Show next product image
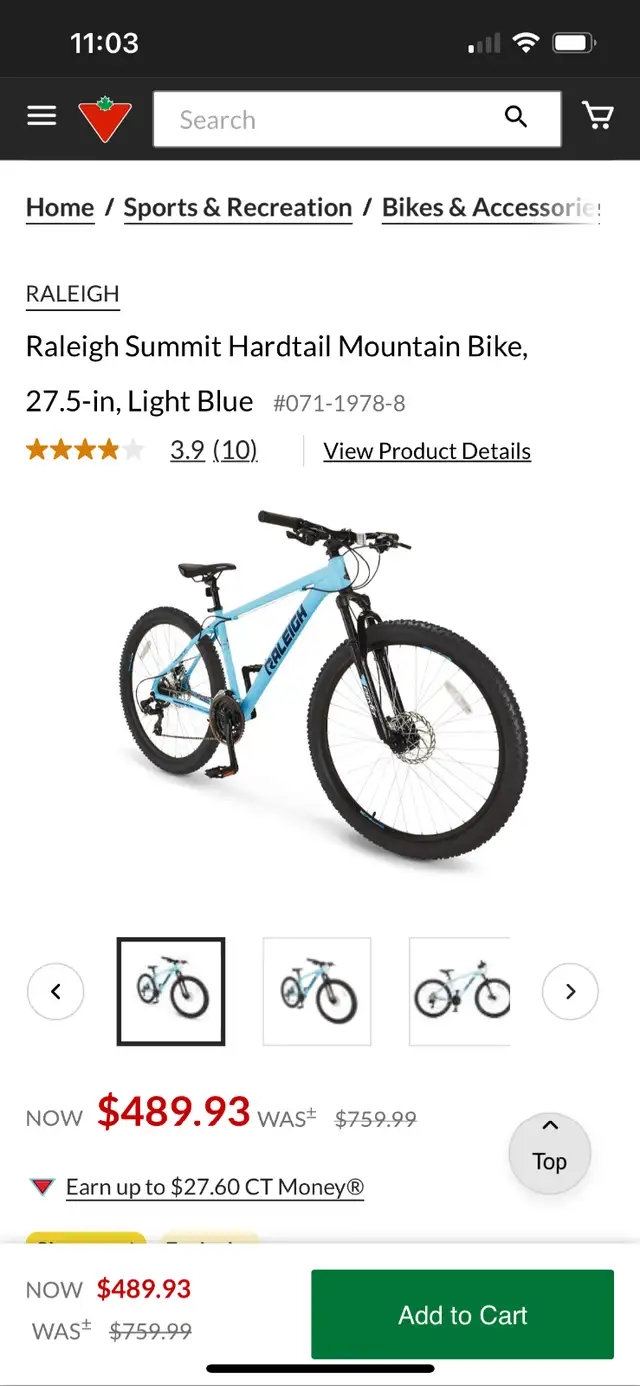 click(570, 992)
